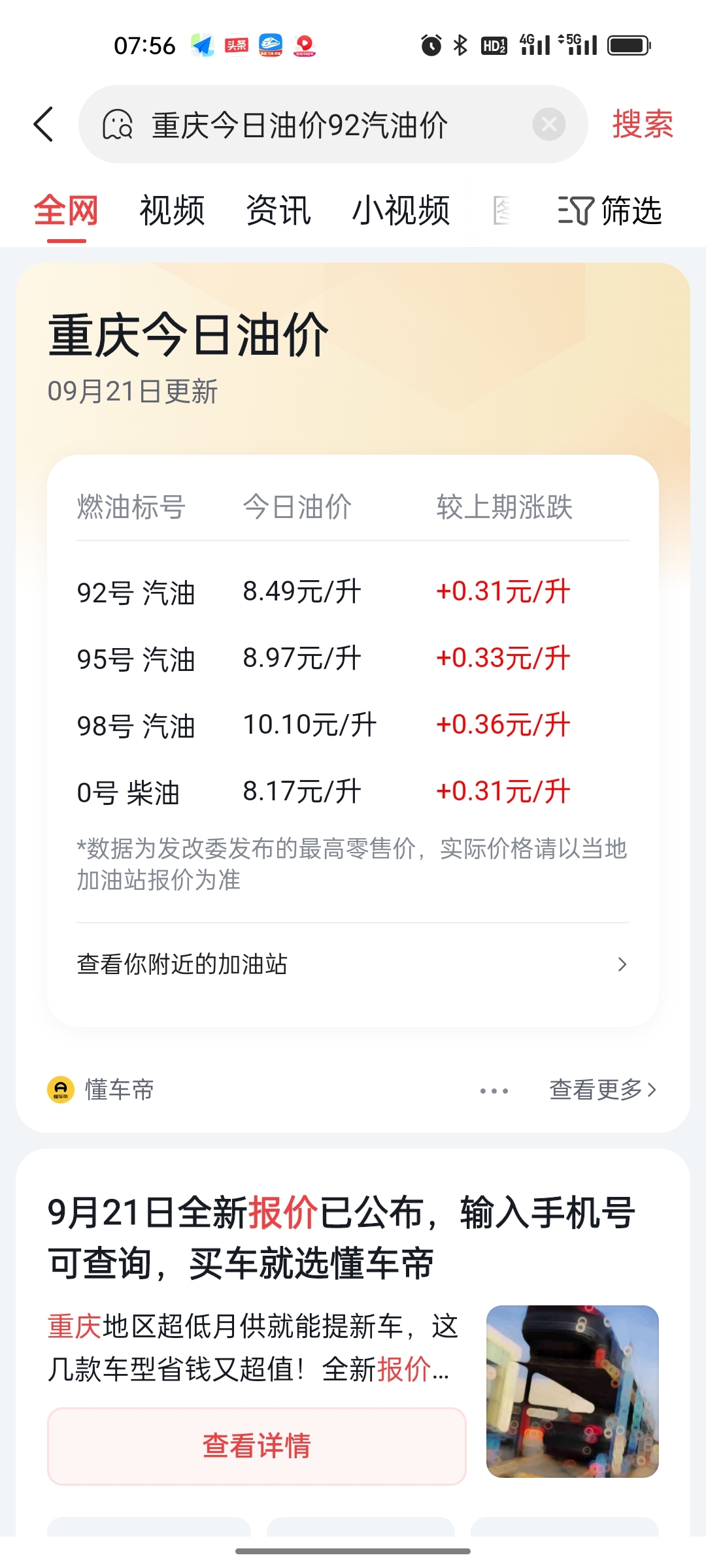Tap the 查看详情 button

(257, 1446)
